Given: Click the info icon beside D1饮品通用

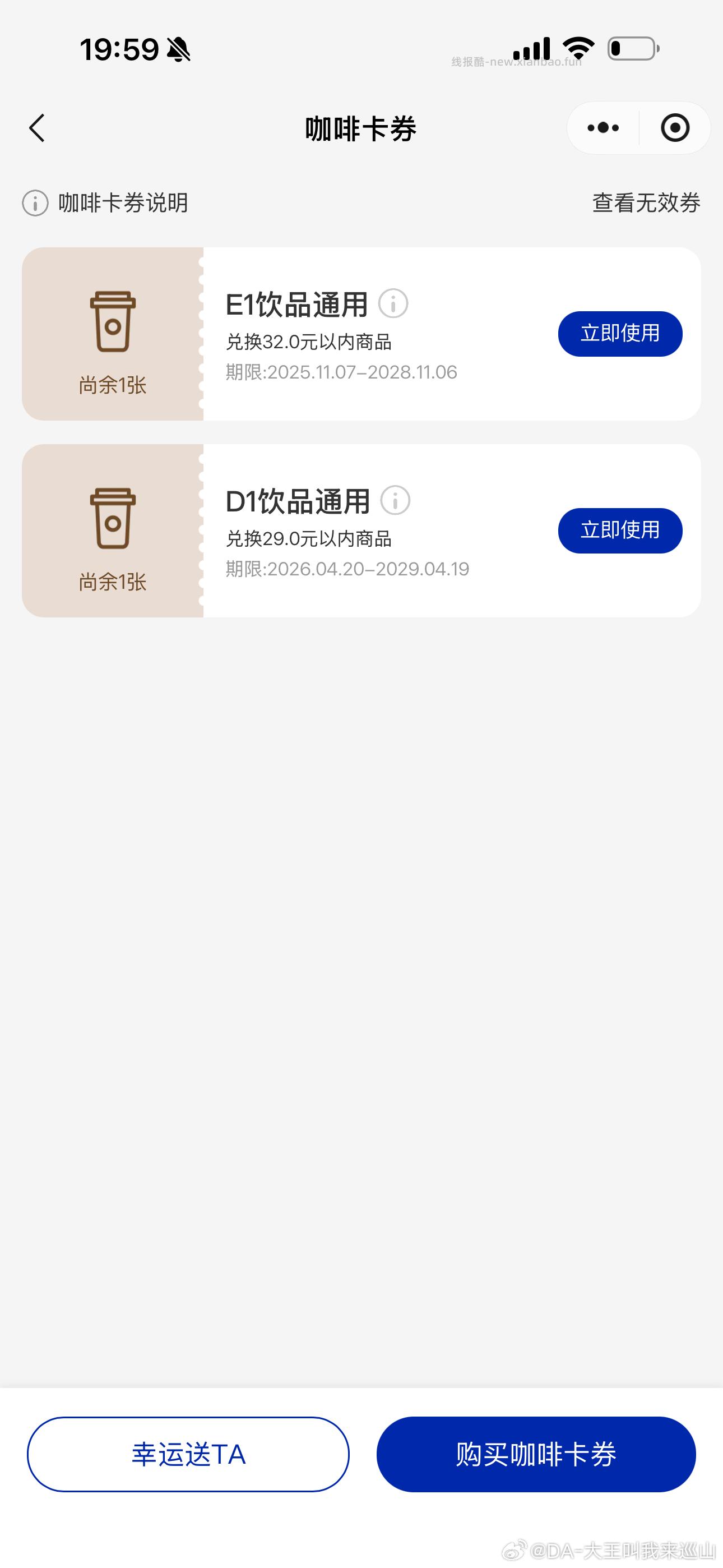Looking at the screenshot, I should [396, 500].
